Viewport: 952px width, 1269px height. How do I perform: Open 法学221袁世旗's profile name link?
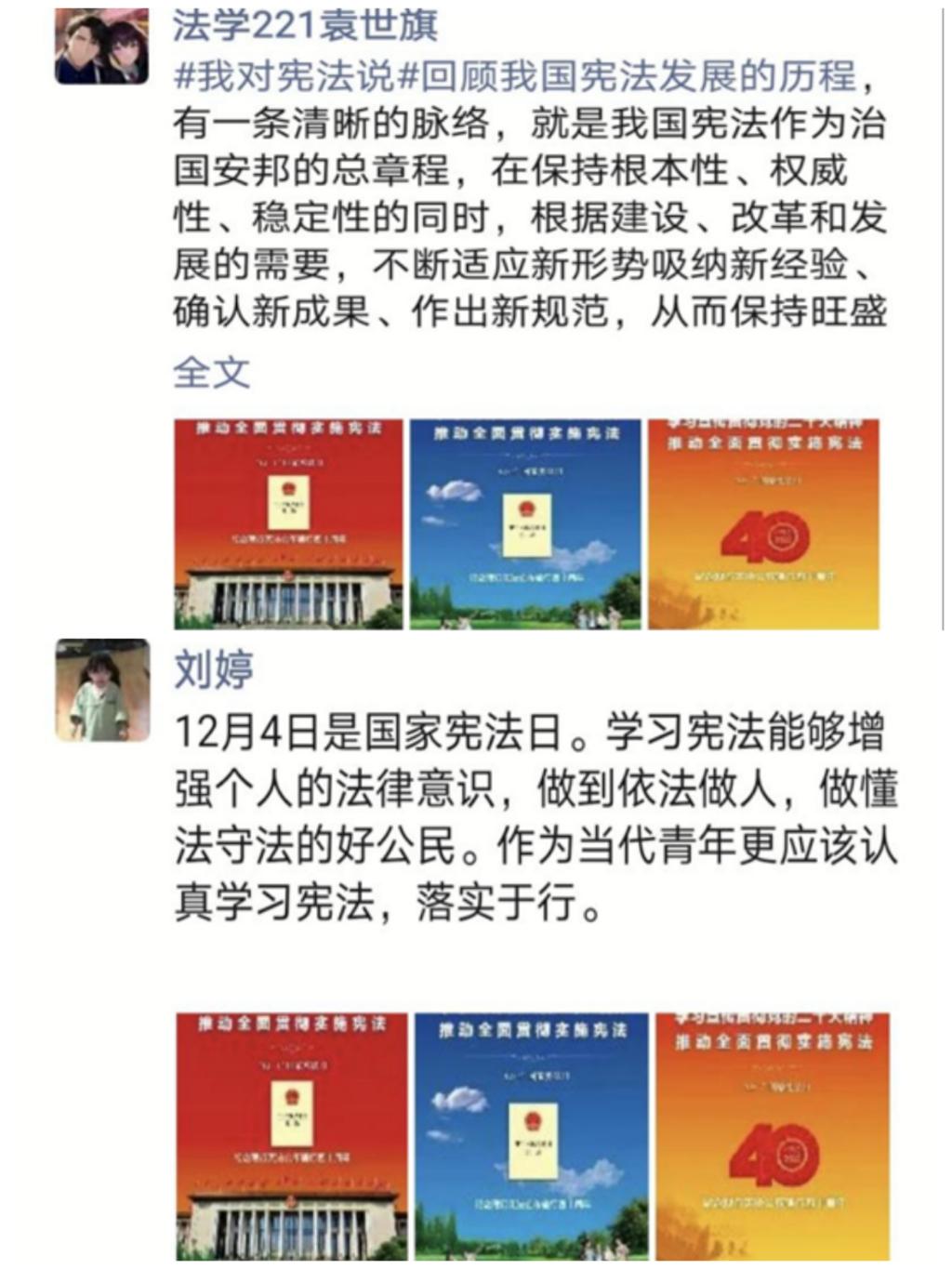click(x=305, y=25)
